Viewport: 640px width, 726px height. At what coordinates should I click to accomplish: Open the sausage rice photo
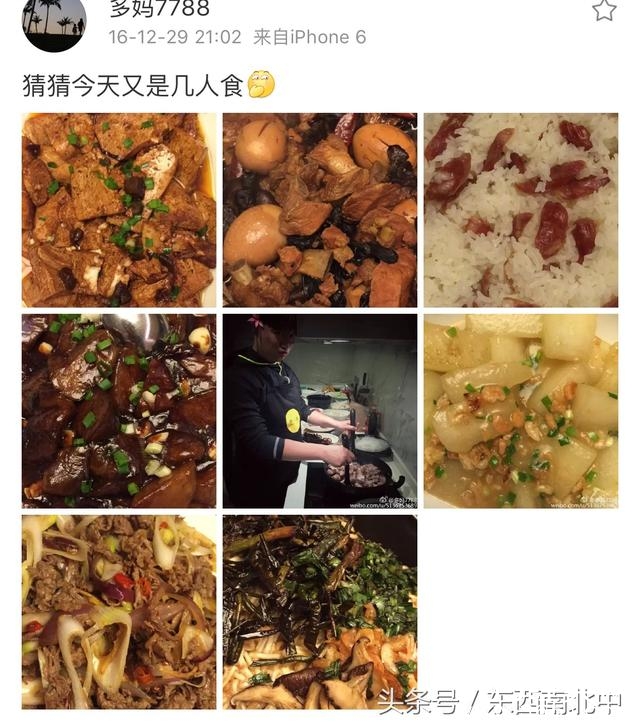click(x=520, y=210)
